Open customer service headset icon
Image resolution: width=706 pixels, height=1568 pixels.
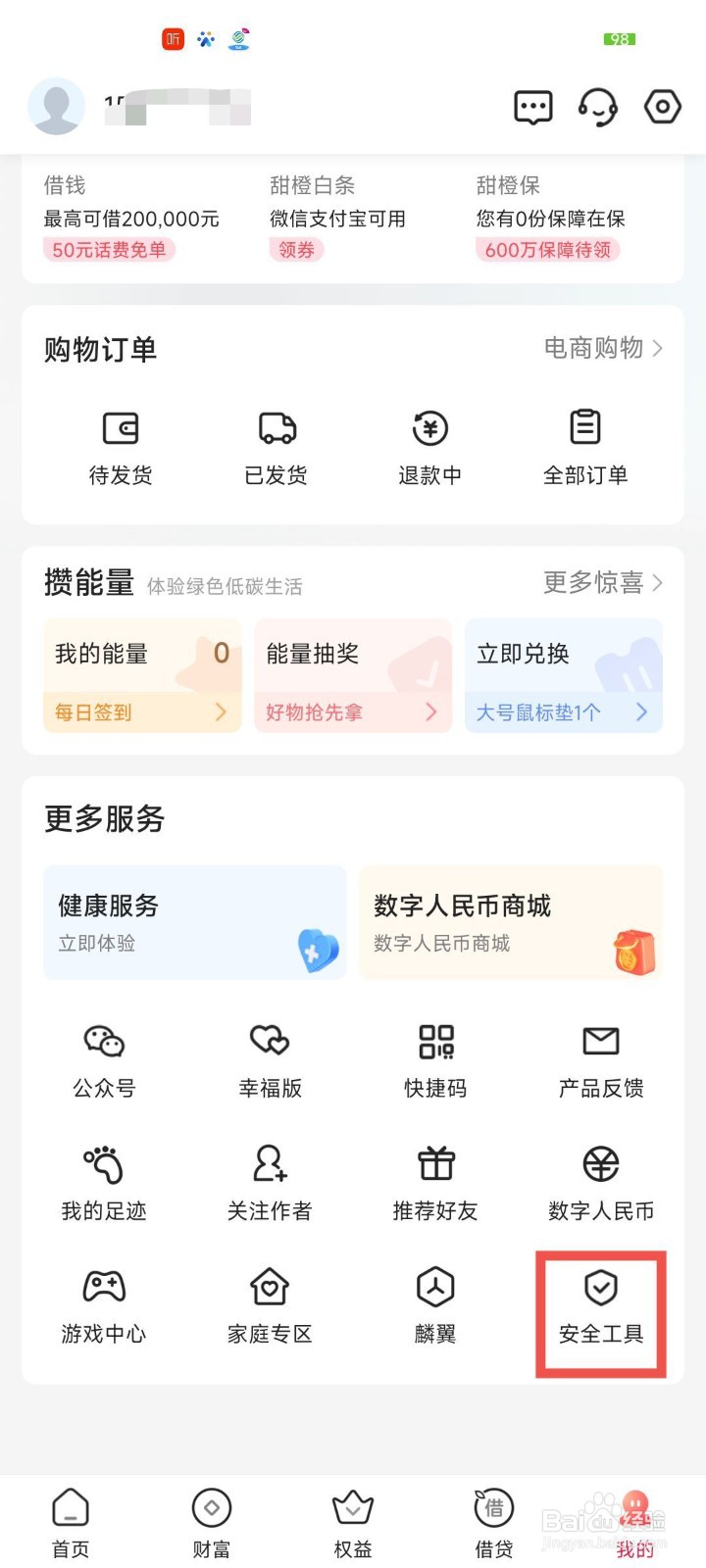pyautogui.click(x=598, y=108)
